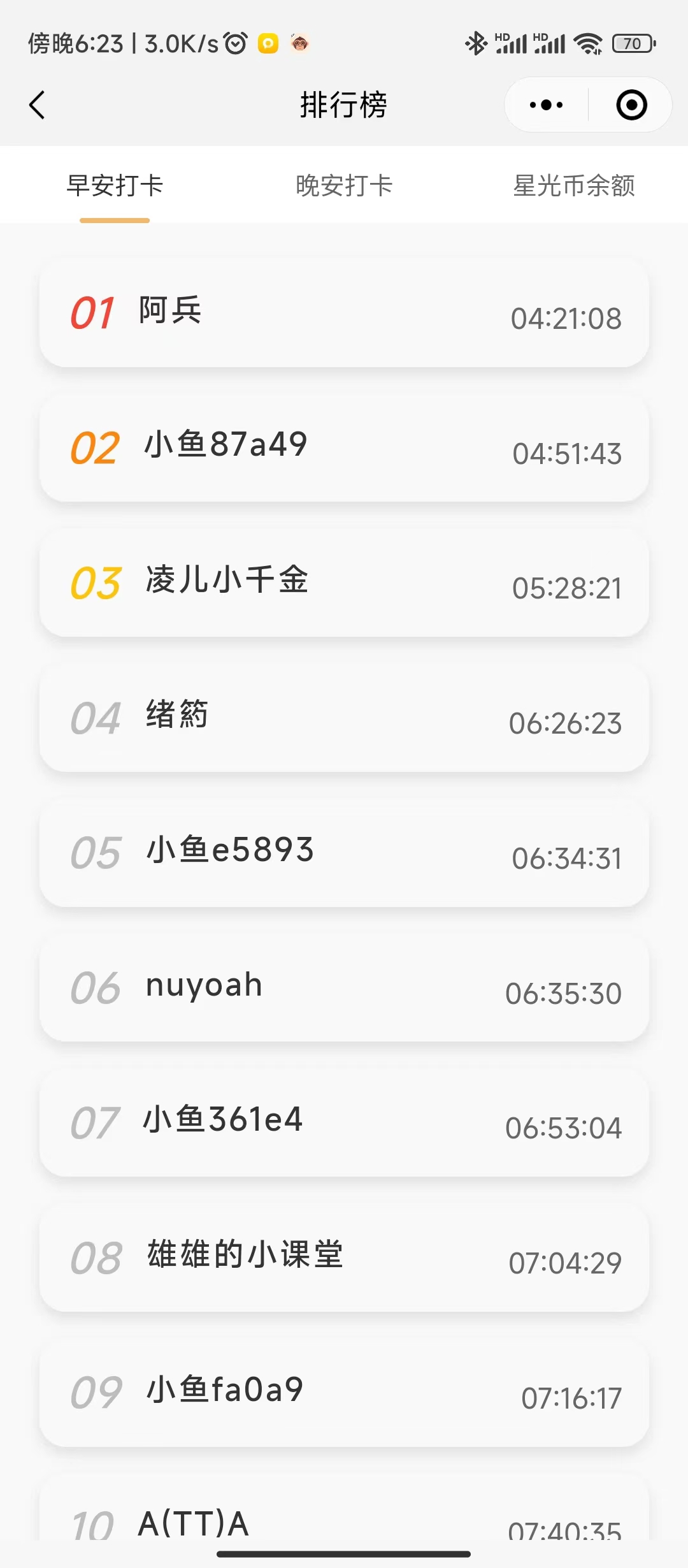Close the mini program with the circle button

coord(631,105)
